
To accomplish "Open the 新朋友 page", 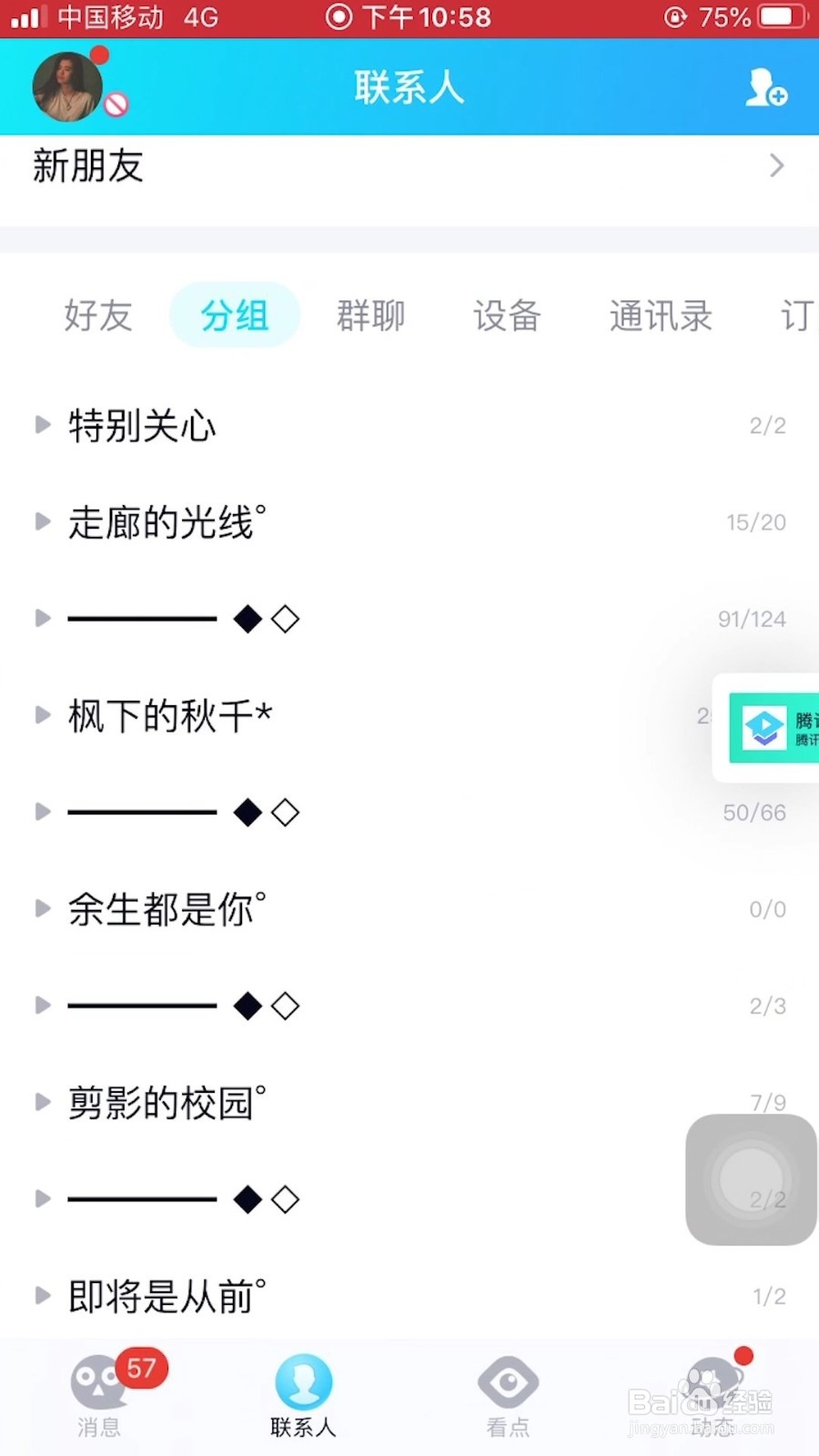I will pos(409,166).
